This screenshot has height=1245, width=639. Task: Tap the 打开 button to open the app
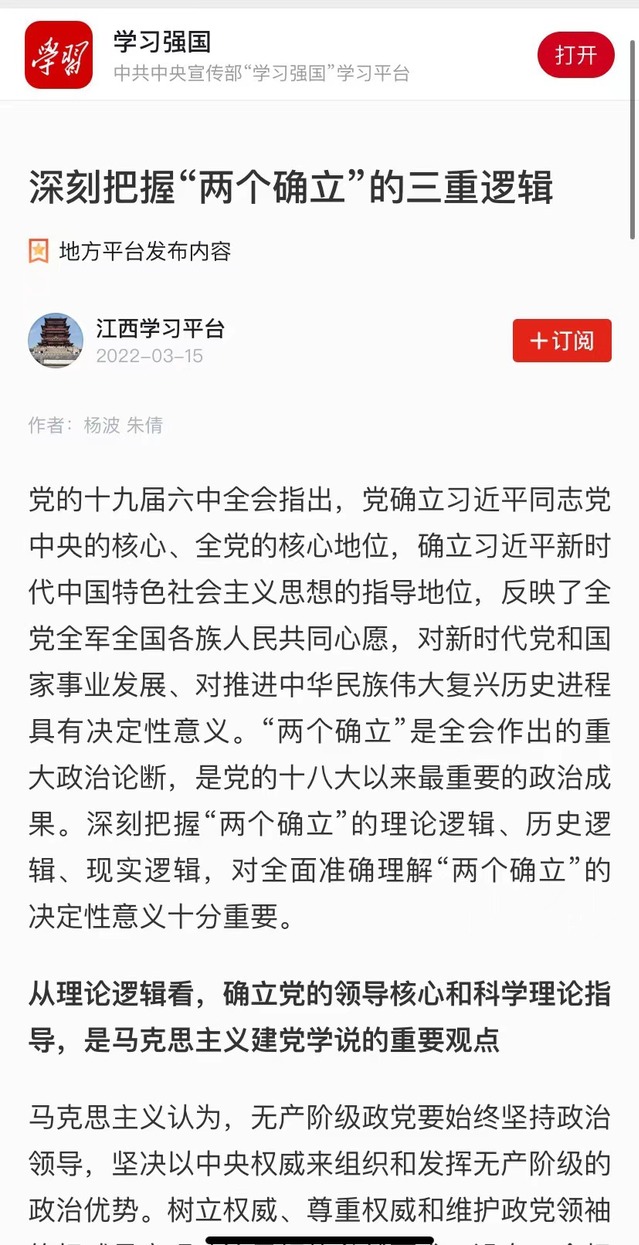(575, 55)
